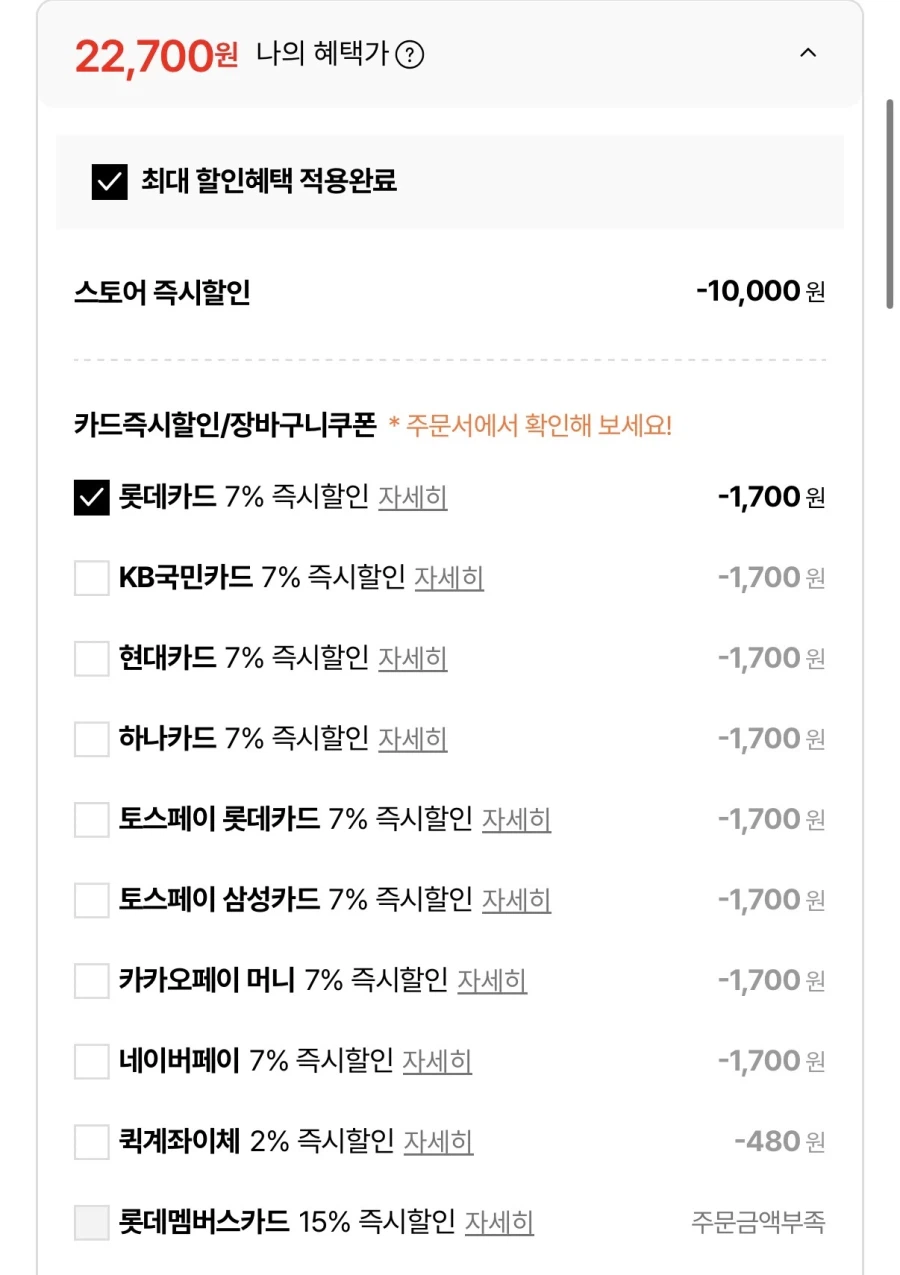
Task: Open 자세히 for 롯데멤버스카드 15% discount
Action: coord(499,1224)
